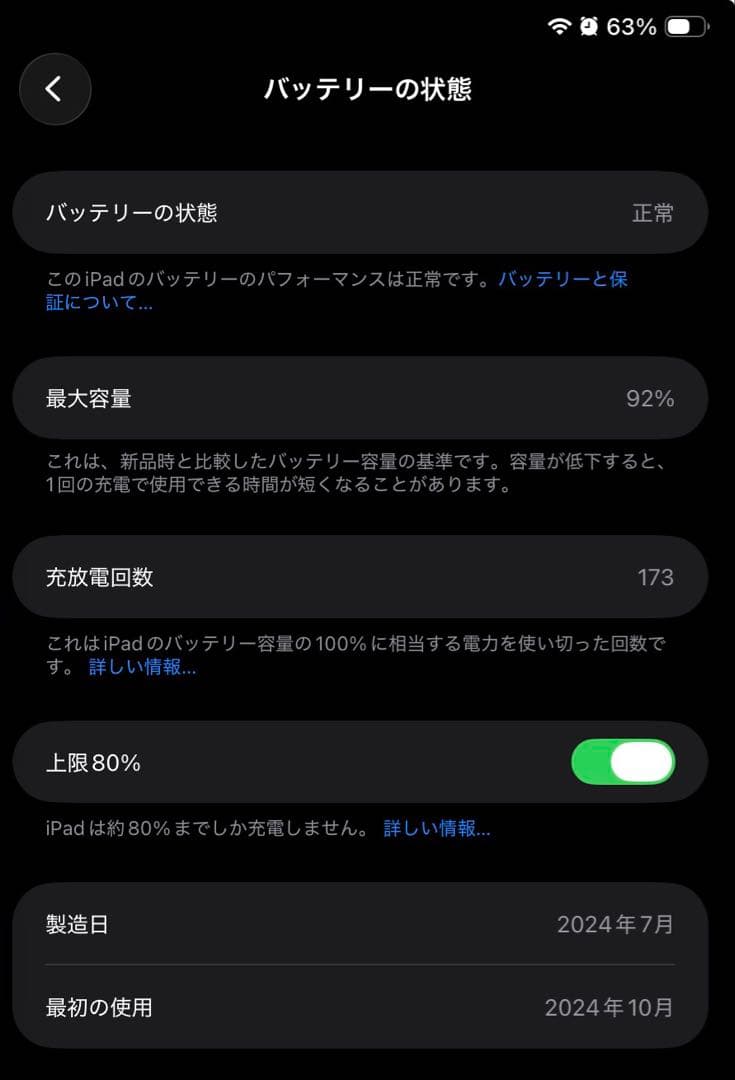Tap the 正常 status label row
This screenshot has height=1080, width=735.
point(367,212)
